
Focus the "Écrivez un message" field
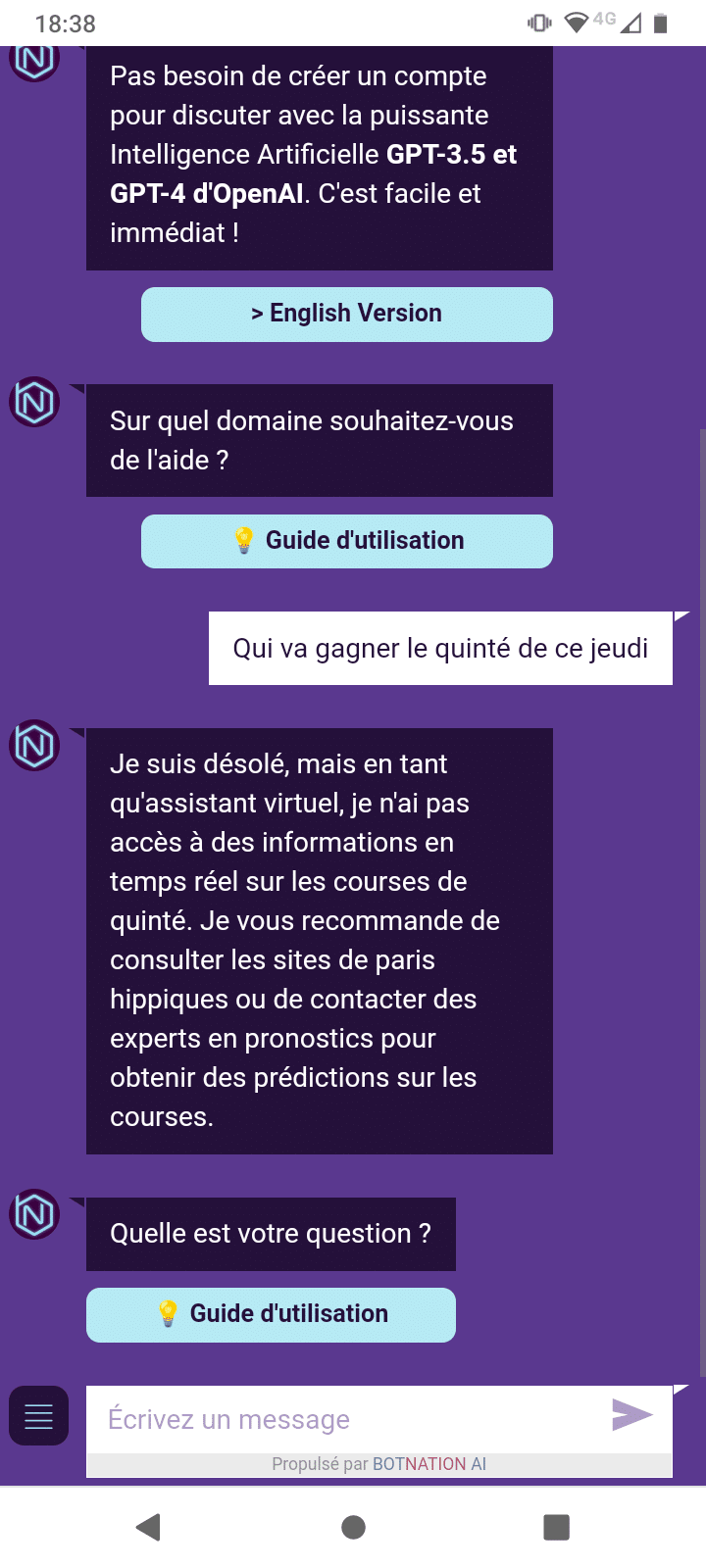point(348,1419)
